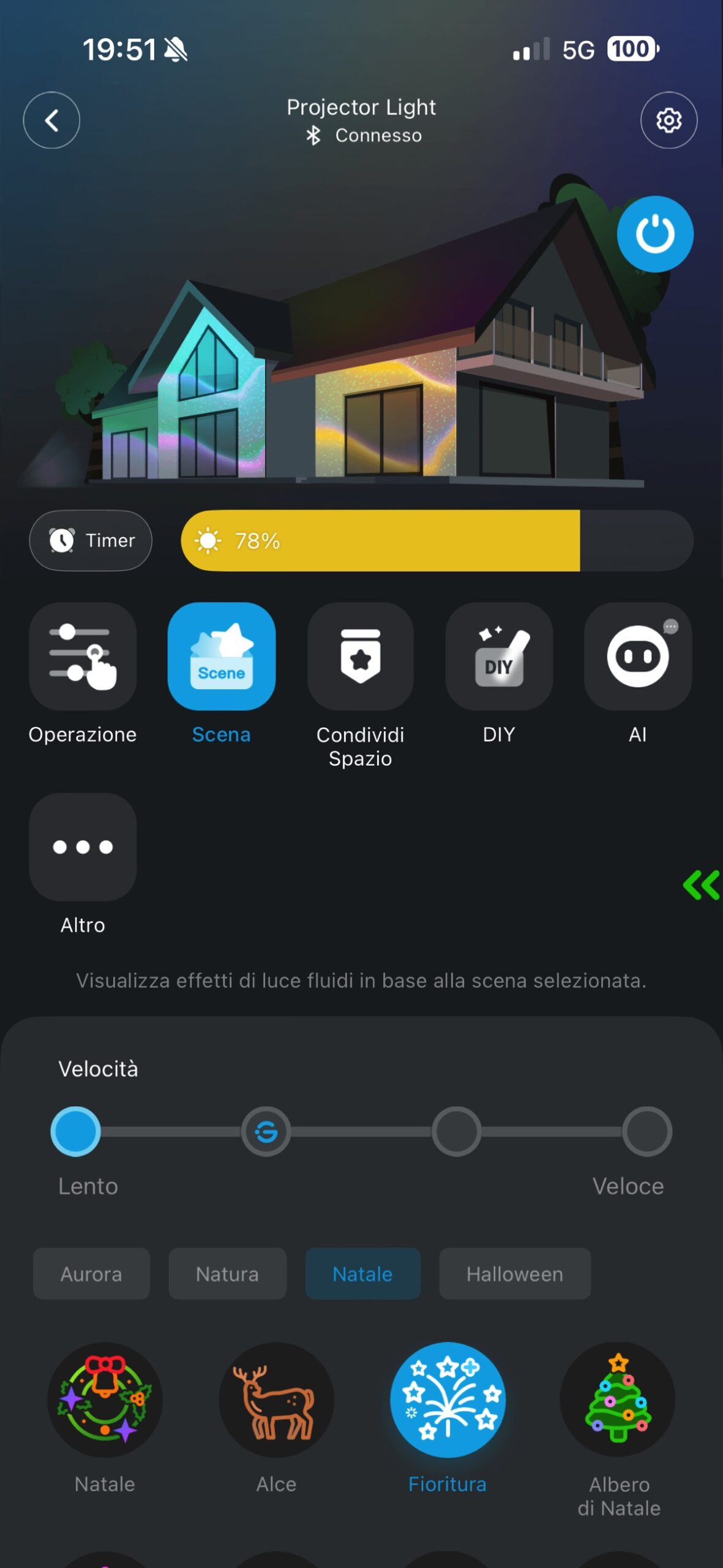Show the Natura scenes
Image resolution: width=723 pixels, height=1568 pixels.
click(227, 1274)
